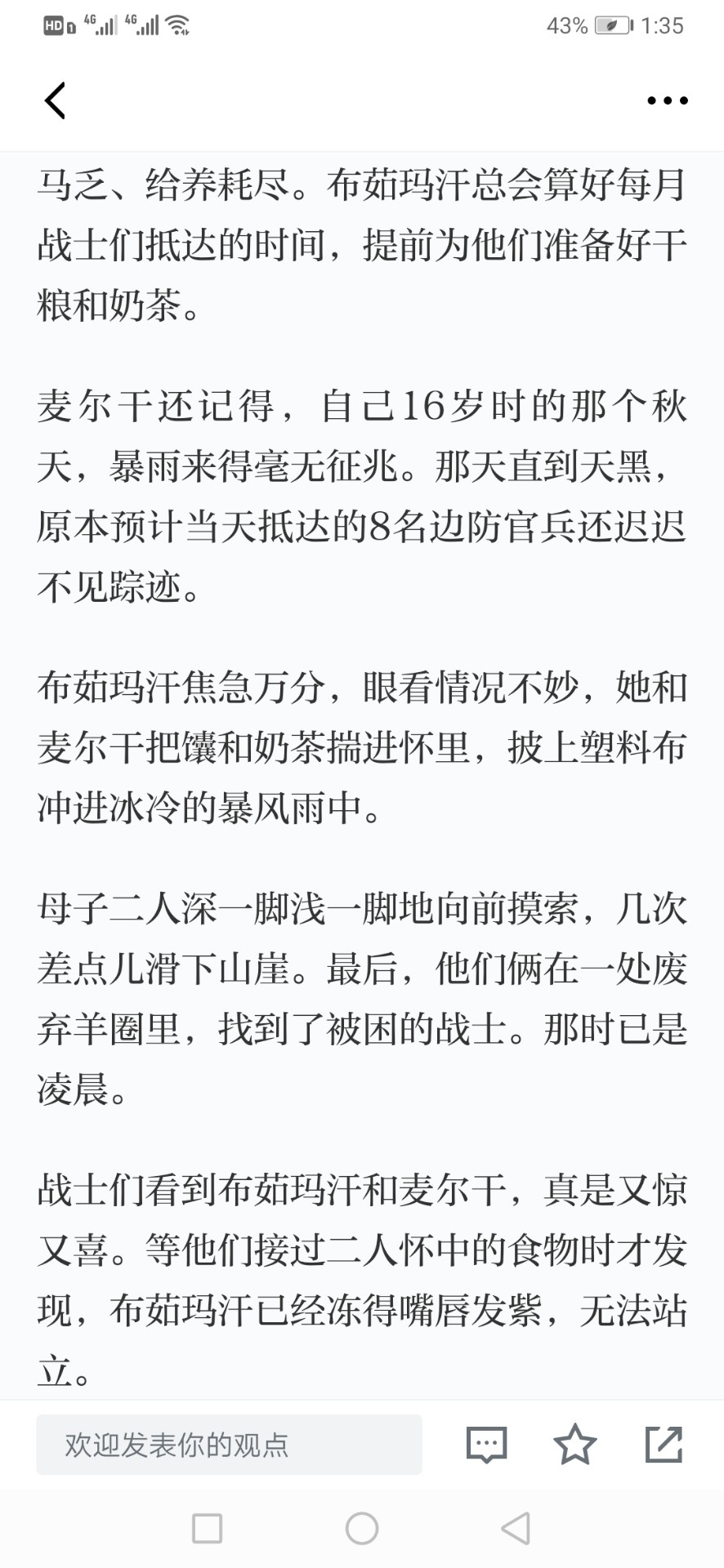This screenshot has height=1568, width=724.
Task: Favorite this article with the star
Action: click(x=575, y=1444)
